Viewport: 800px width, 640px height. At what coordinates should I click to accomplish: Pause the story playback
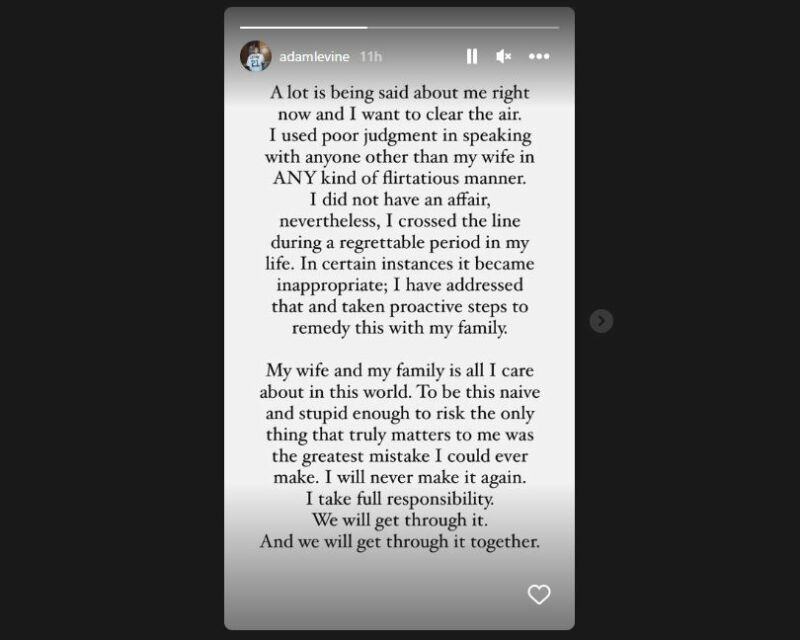[472, 57]
